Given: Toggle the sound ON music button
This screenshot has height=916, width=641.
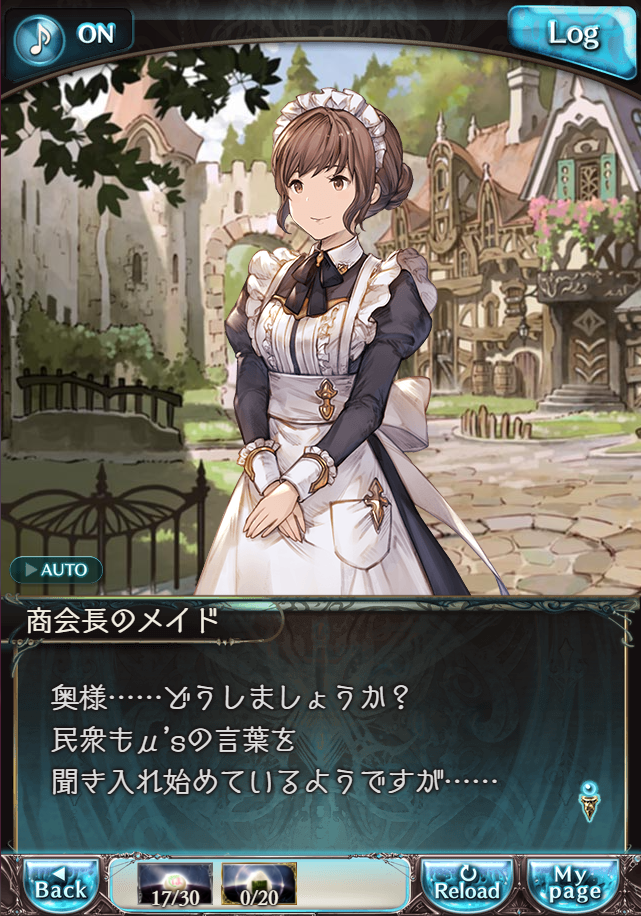Looking at the screenshot, I should [72, 33].
